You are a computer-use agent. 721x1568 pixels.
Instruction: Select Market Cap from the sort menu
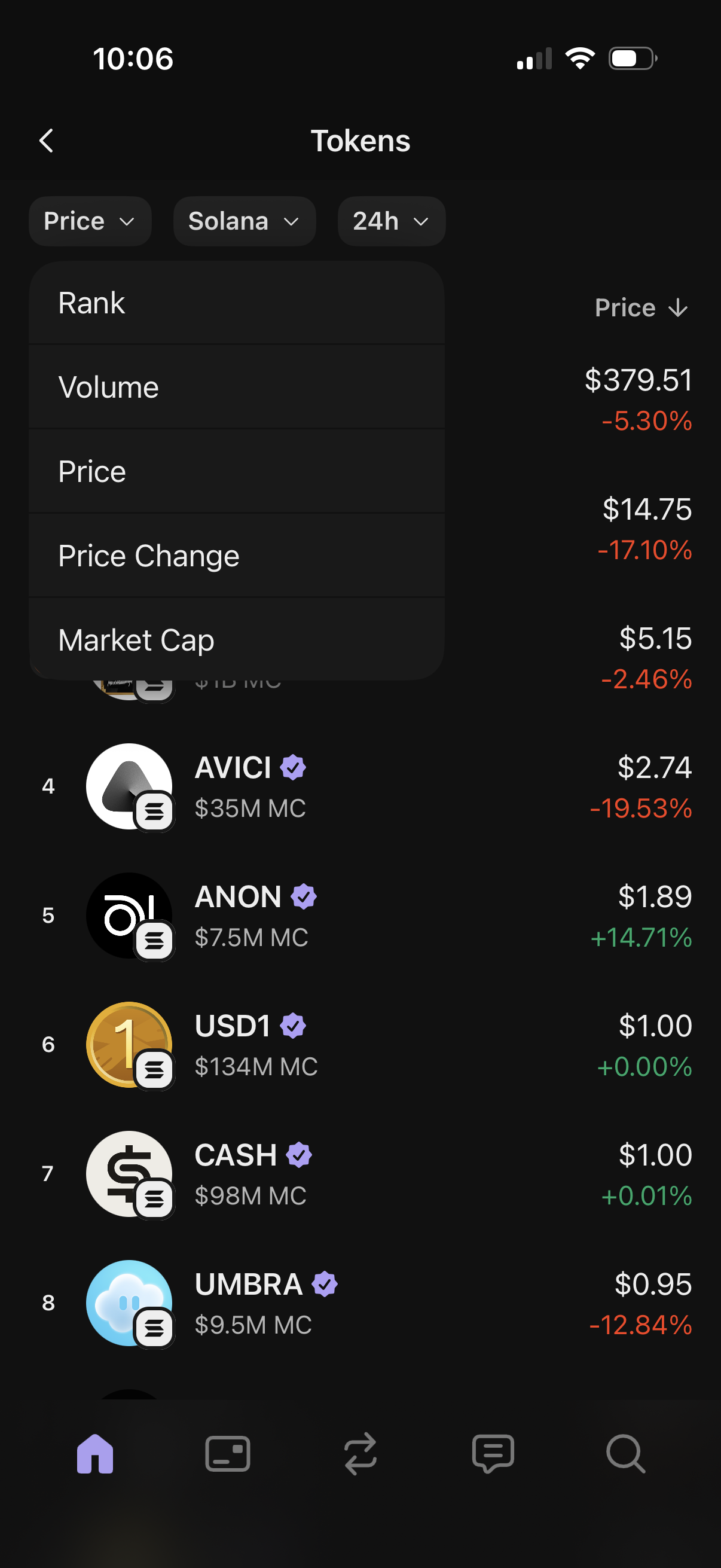(x=136, y=640)
